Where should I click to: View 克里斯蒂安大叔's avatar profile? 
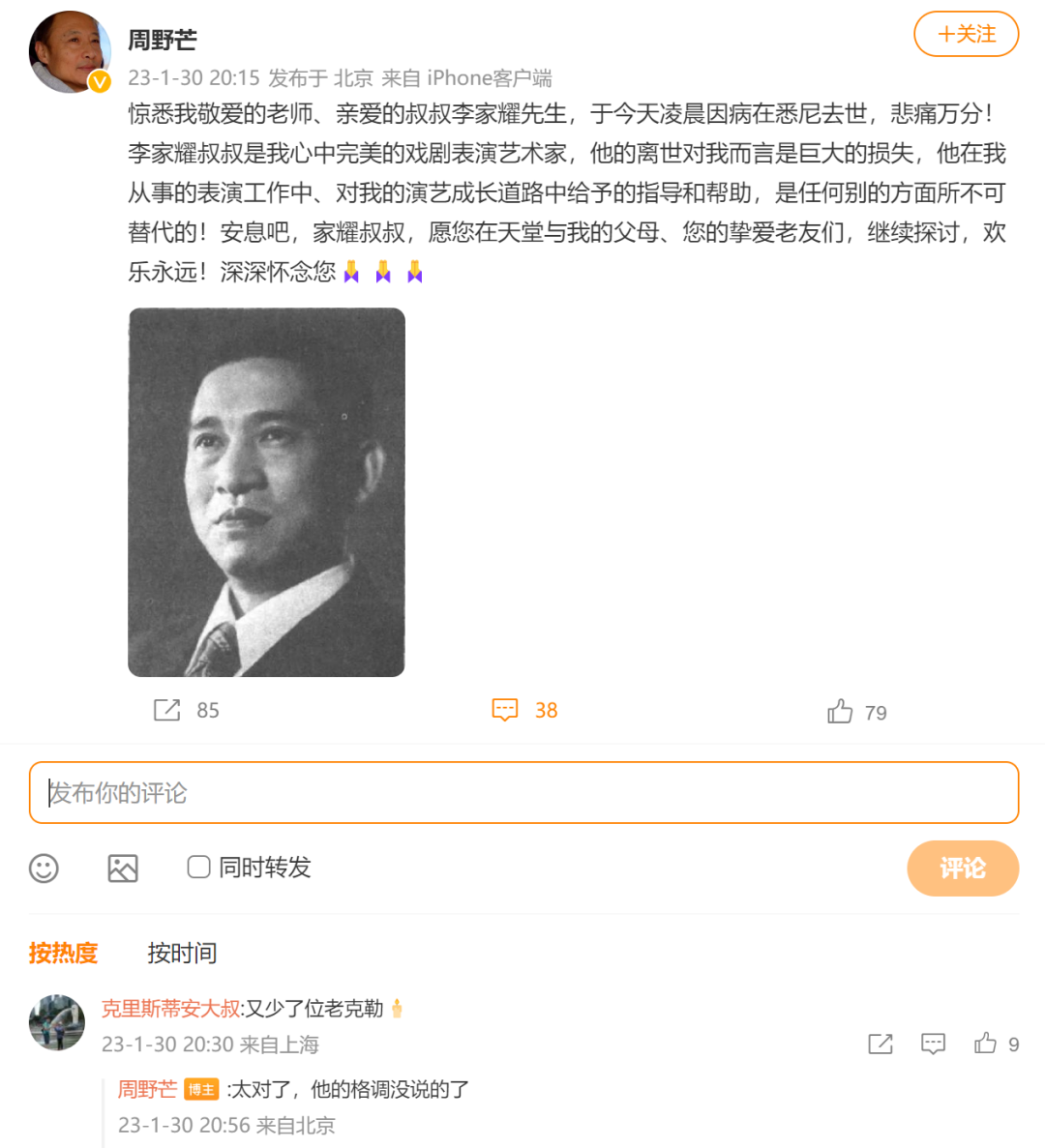pyautogui.click(x=57, y=1022)
